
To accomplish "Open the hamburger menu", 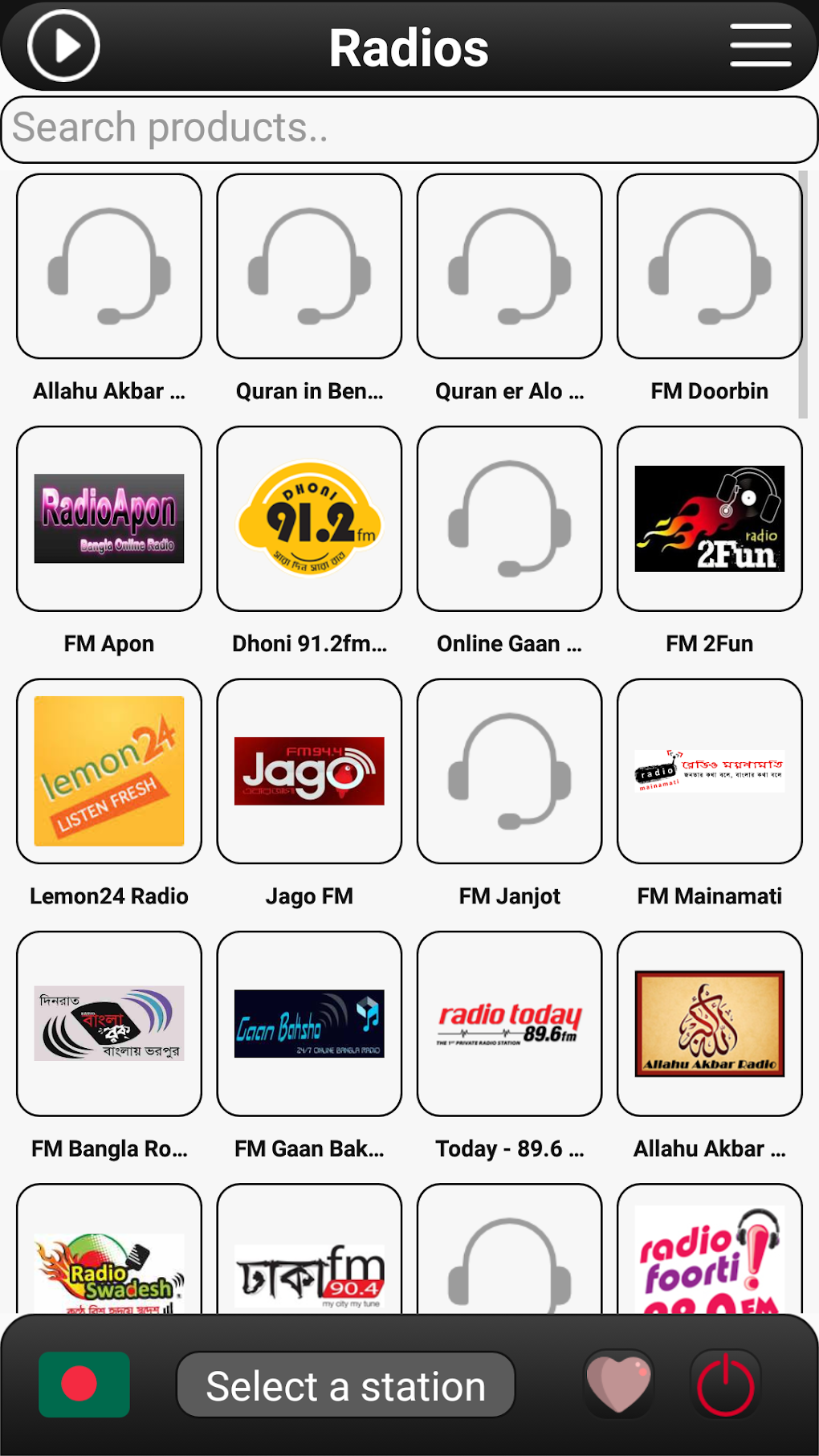I will (759, 46).
